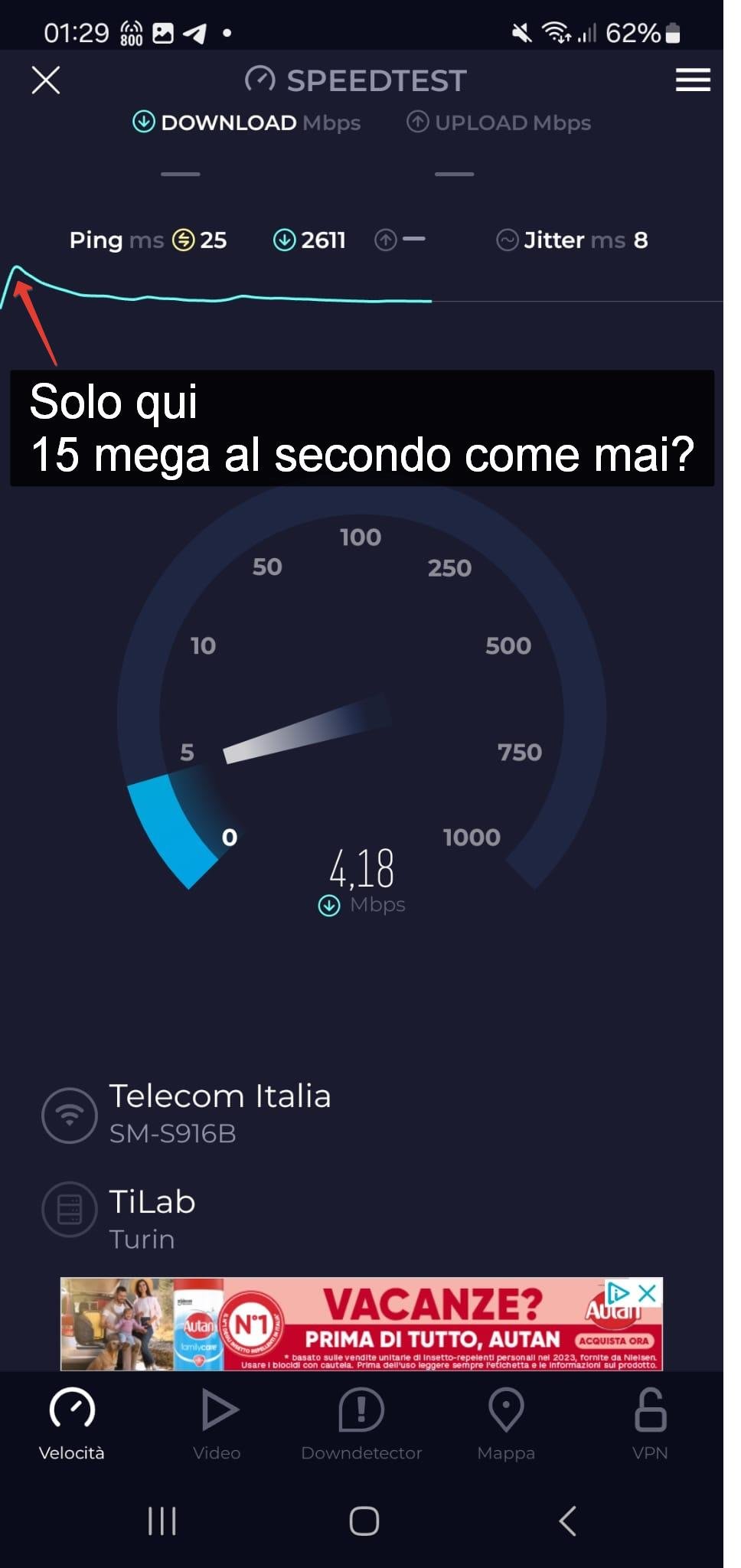The image size is (741, 1568).
Task: Open the hamburger menu
Action: tap(693, 80)
